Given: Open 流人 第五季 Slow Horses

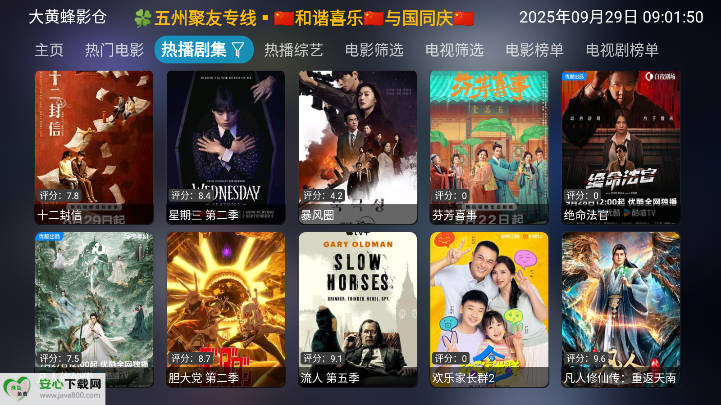Looking at the screenshot, I should pyautogui.click(x=357, y=309).
